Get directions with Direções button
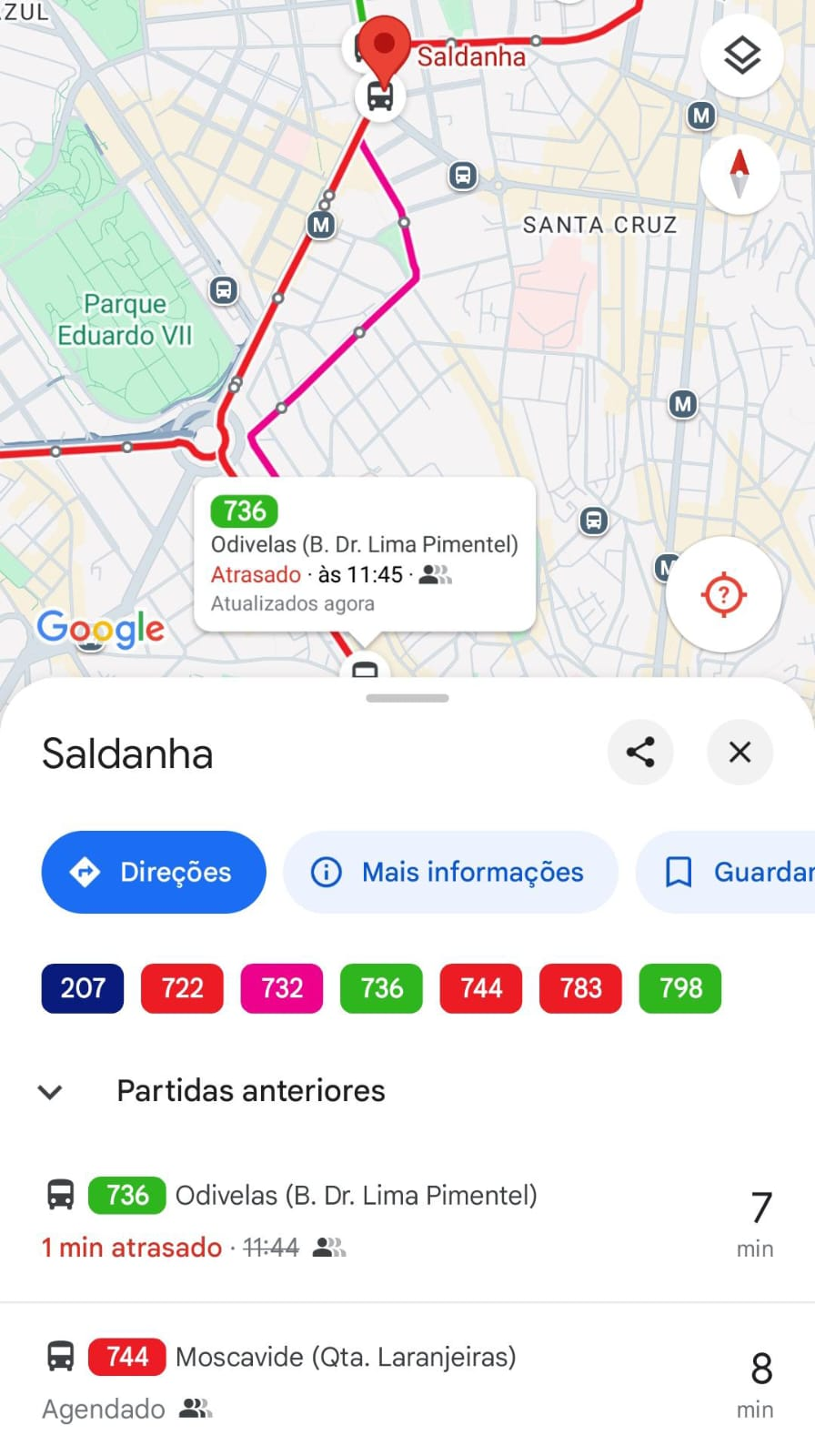This screenshot has height=1456, width=815. (x=154, y=872)
